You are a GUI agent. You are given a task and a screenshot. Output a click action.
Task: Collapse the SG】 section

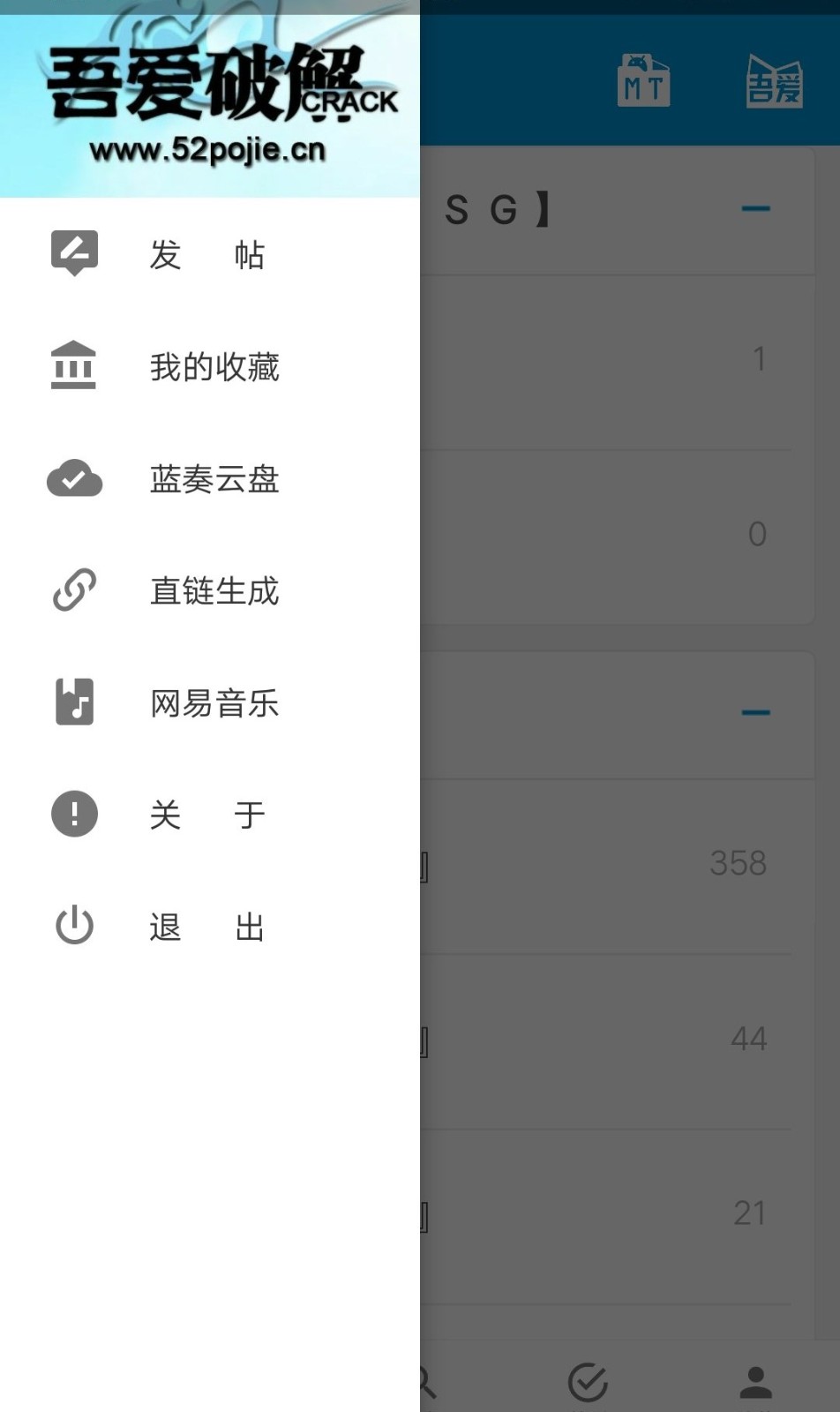tap(755, 209)
